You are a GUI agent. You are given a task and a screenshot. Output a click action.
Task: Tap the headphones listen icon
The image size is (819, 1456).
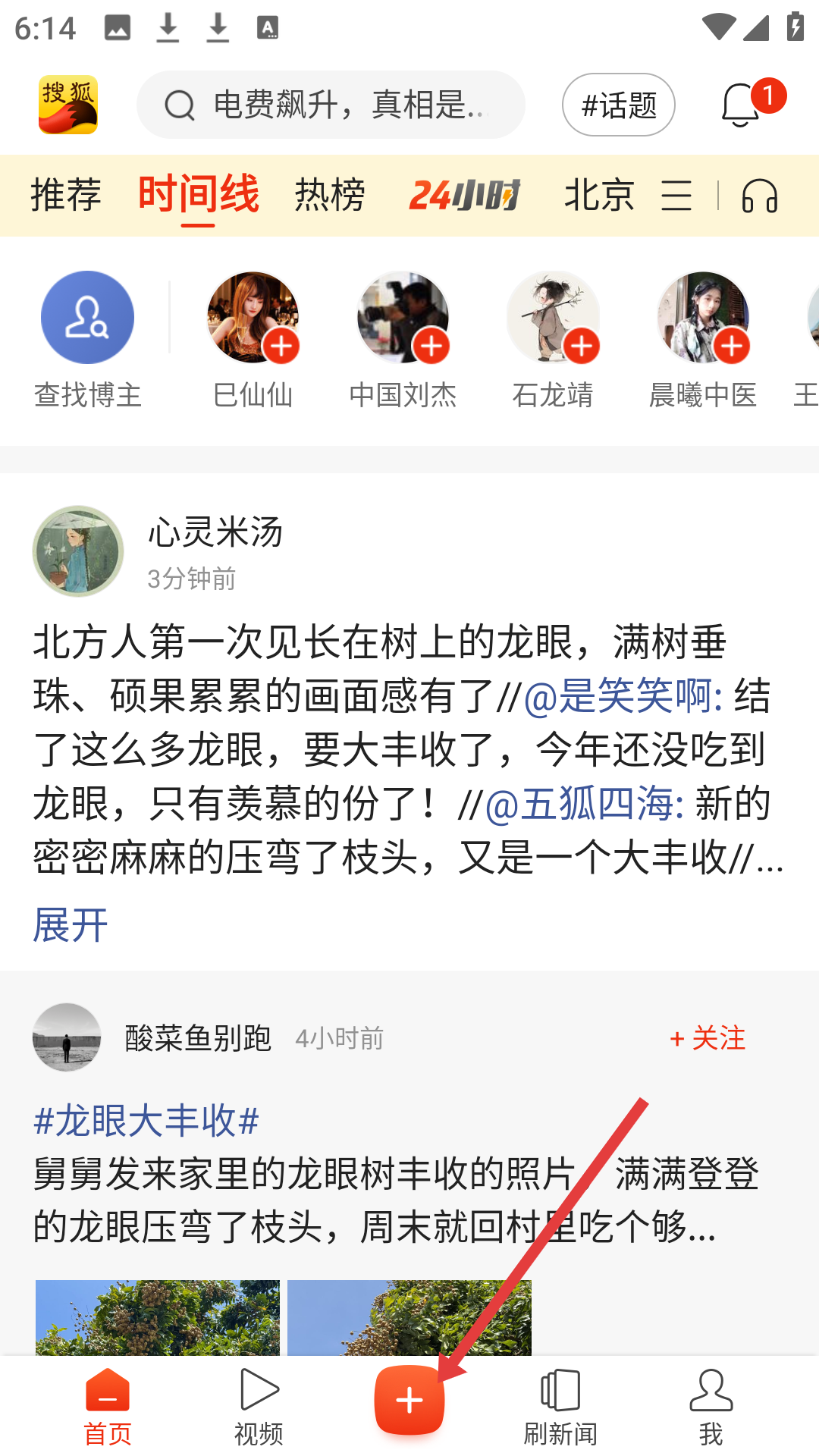click(x=760, y=196)
